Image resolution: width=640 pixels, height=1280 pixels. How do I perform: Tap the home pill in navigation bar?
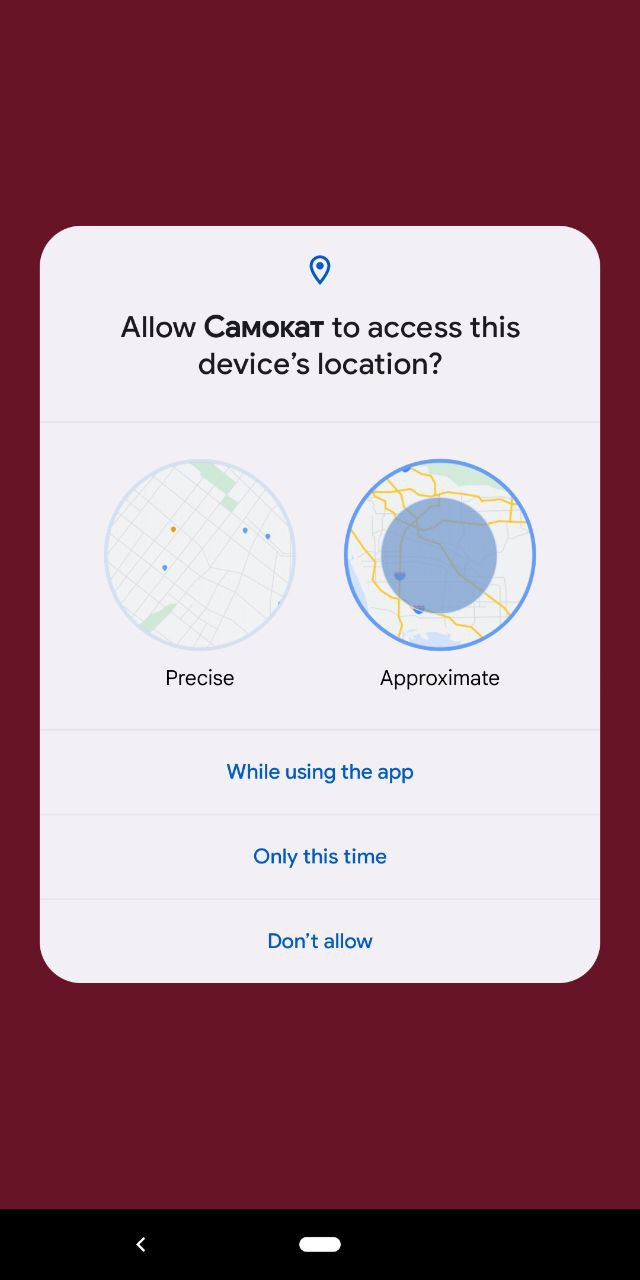point(320,1244)
